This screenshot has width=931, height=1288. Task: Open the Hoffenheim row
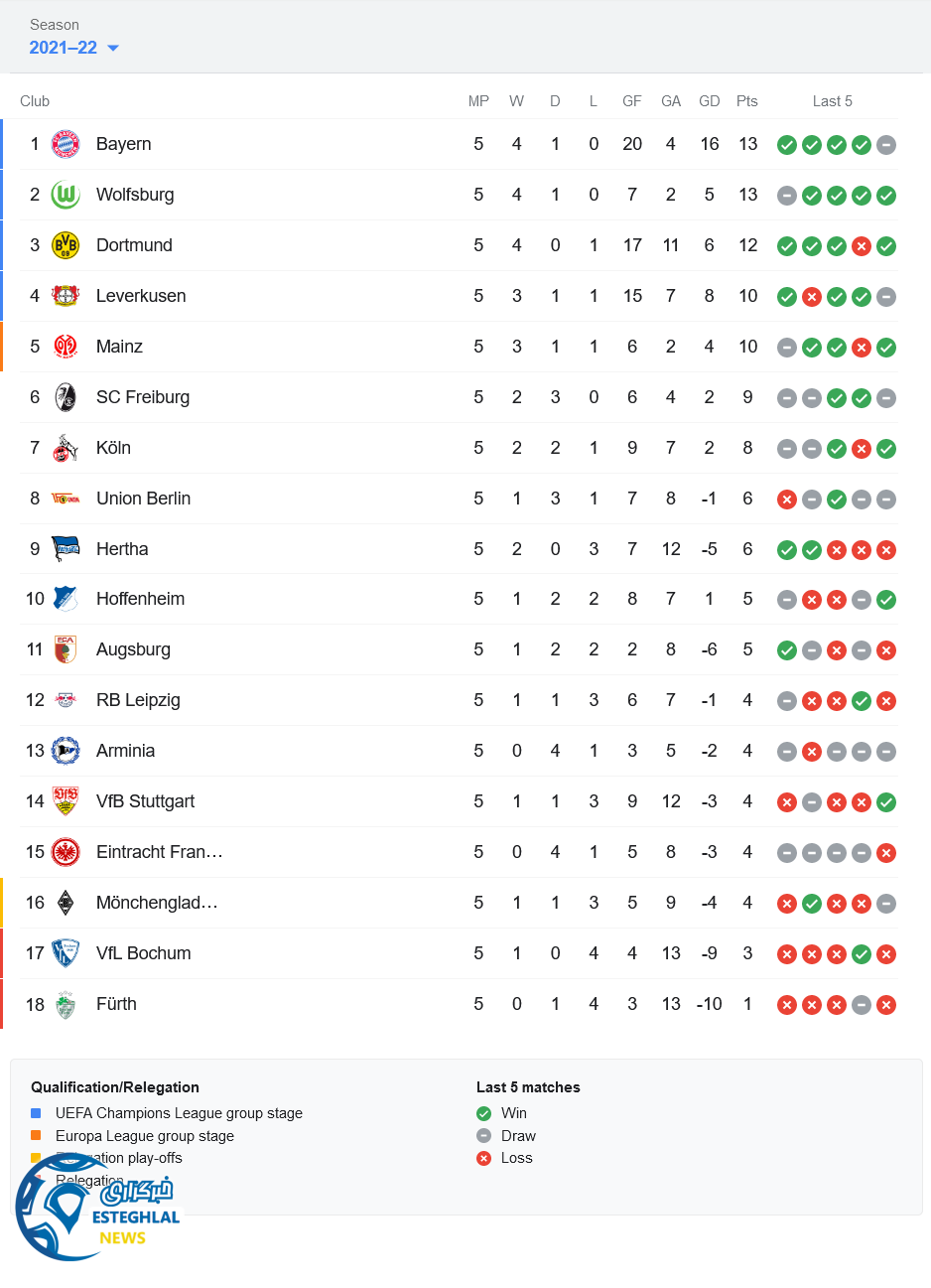click(140, 599)
